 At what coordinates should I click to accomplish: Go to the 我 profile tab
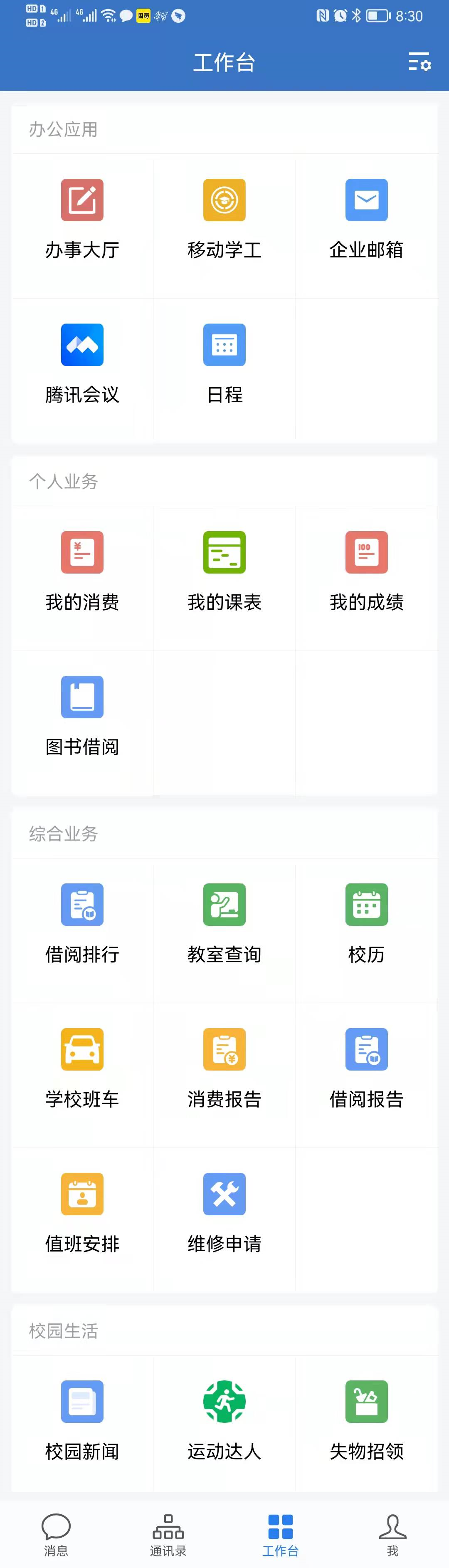tap(392, 1533)
